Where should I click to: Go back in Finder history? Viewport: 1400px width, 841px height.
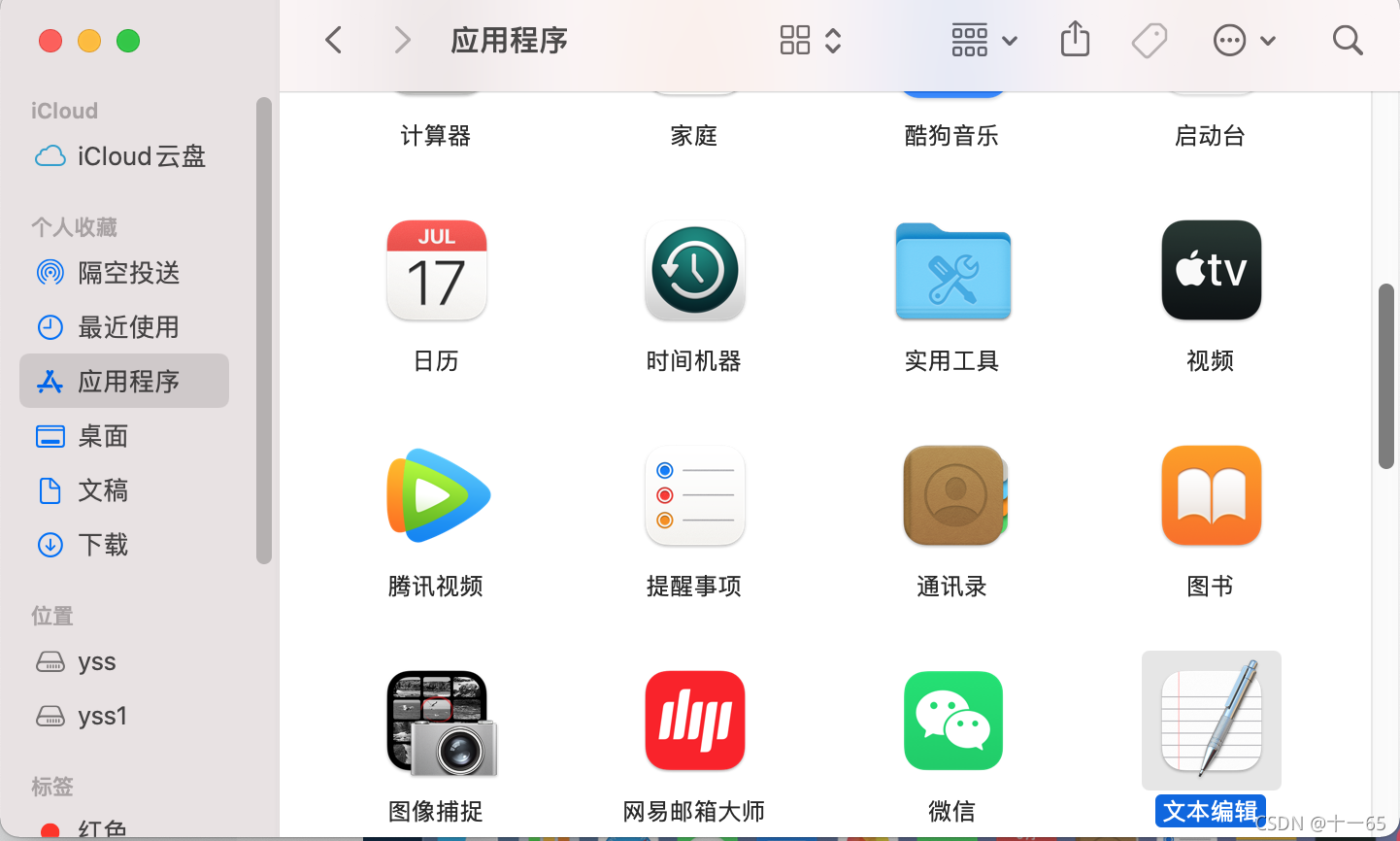[x=334, y=41]
